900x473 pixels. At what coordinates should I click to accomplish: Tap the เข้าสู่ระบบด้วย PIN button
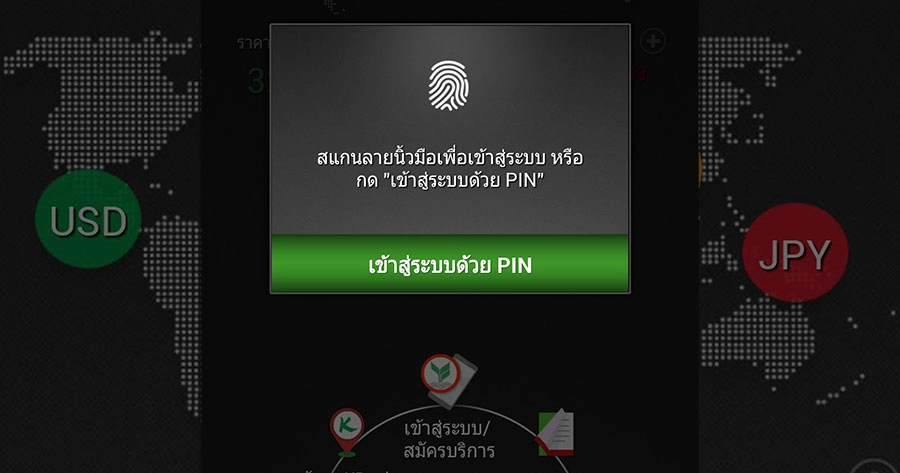(x=450, y=264)
